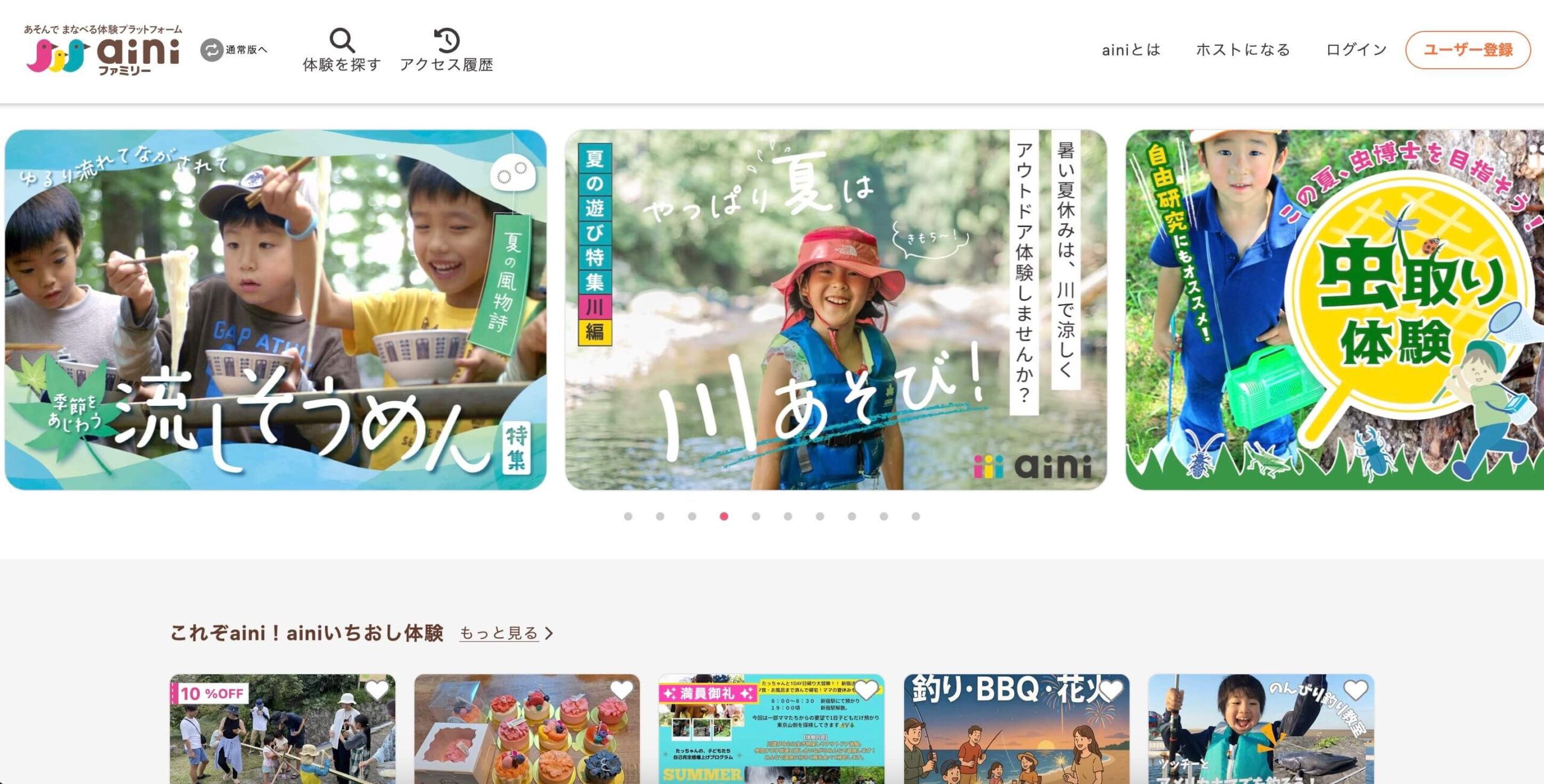The width and height of the screenshot is (1544, 784).
Task: Open 体験を探す (find experiences) search
Action: tap(342, 50)
